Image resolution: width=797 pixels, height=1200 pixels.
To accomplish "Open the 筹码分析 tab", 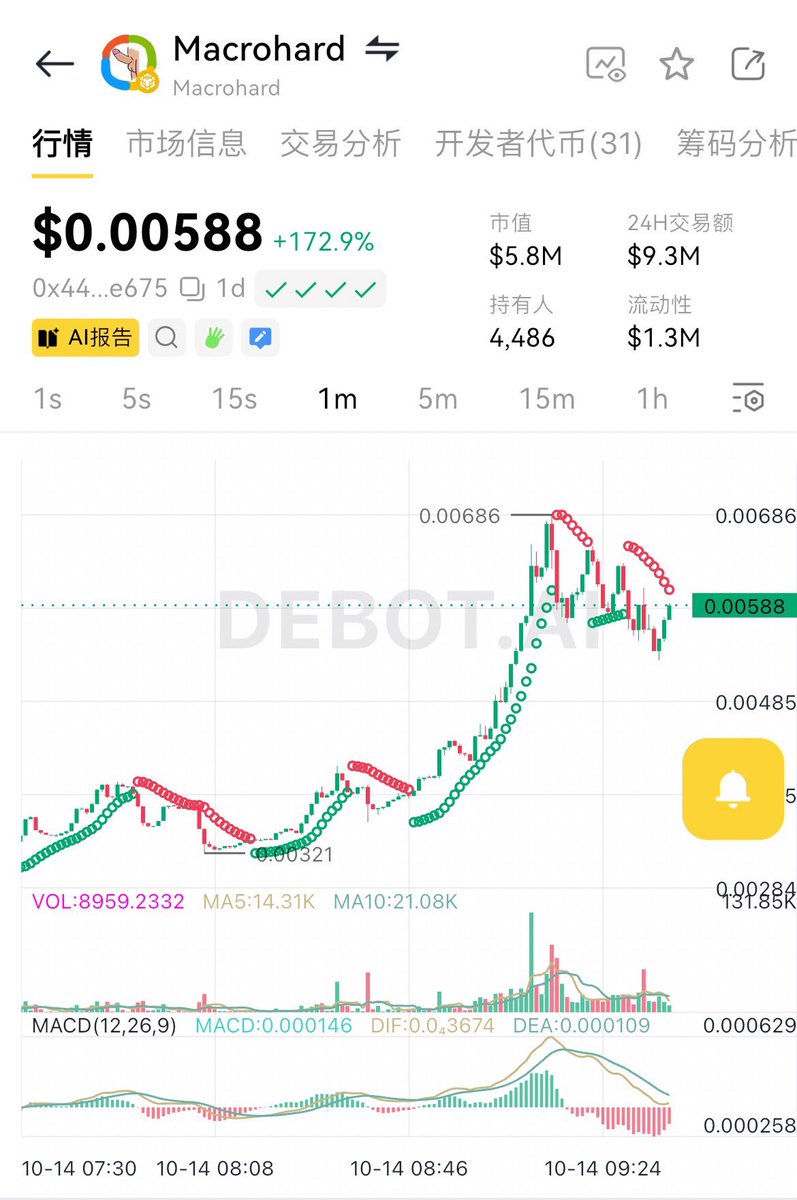I will point(736,144).
